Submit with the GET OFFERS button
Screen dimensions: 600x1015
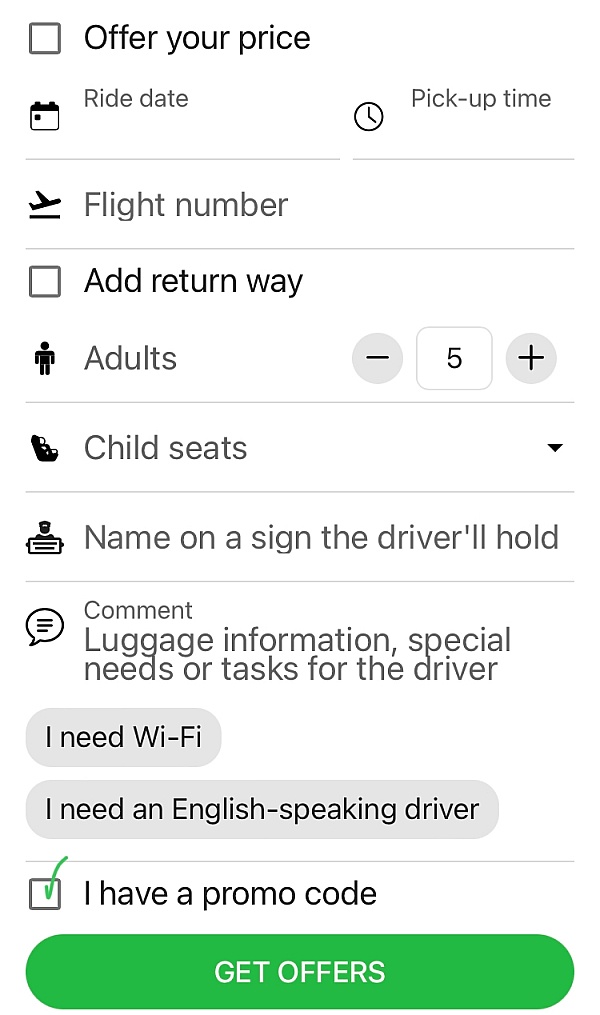(x=300, y=971)
